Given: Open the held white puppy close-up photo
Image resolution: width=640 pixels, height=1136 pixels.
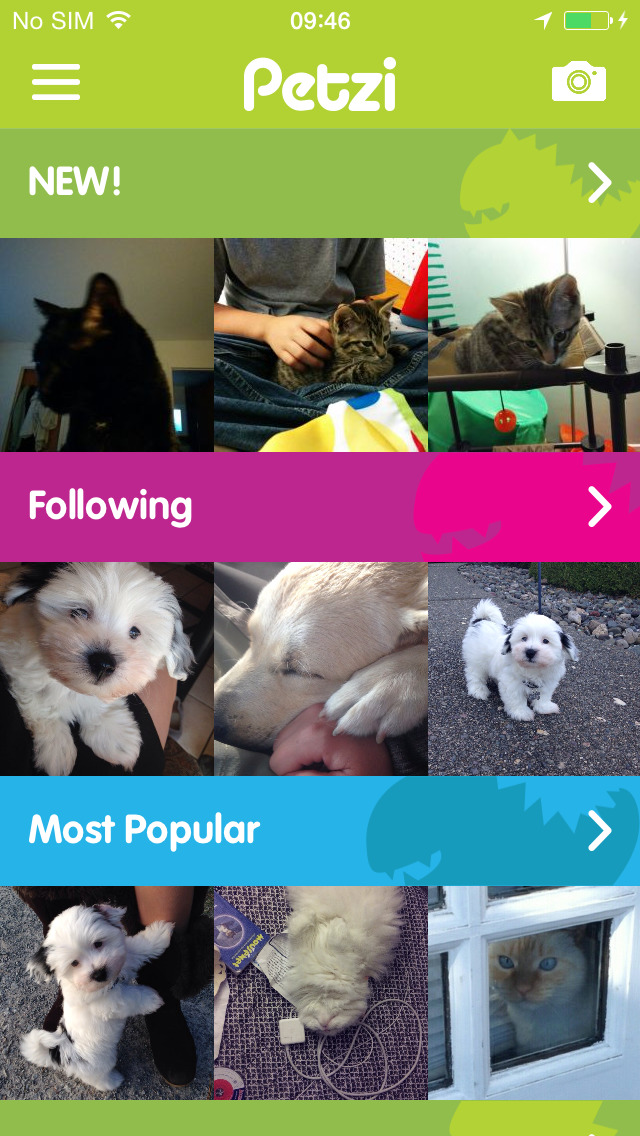Looking at the screenshot, I should click(x=107, y=669).
